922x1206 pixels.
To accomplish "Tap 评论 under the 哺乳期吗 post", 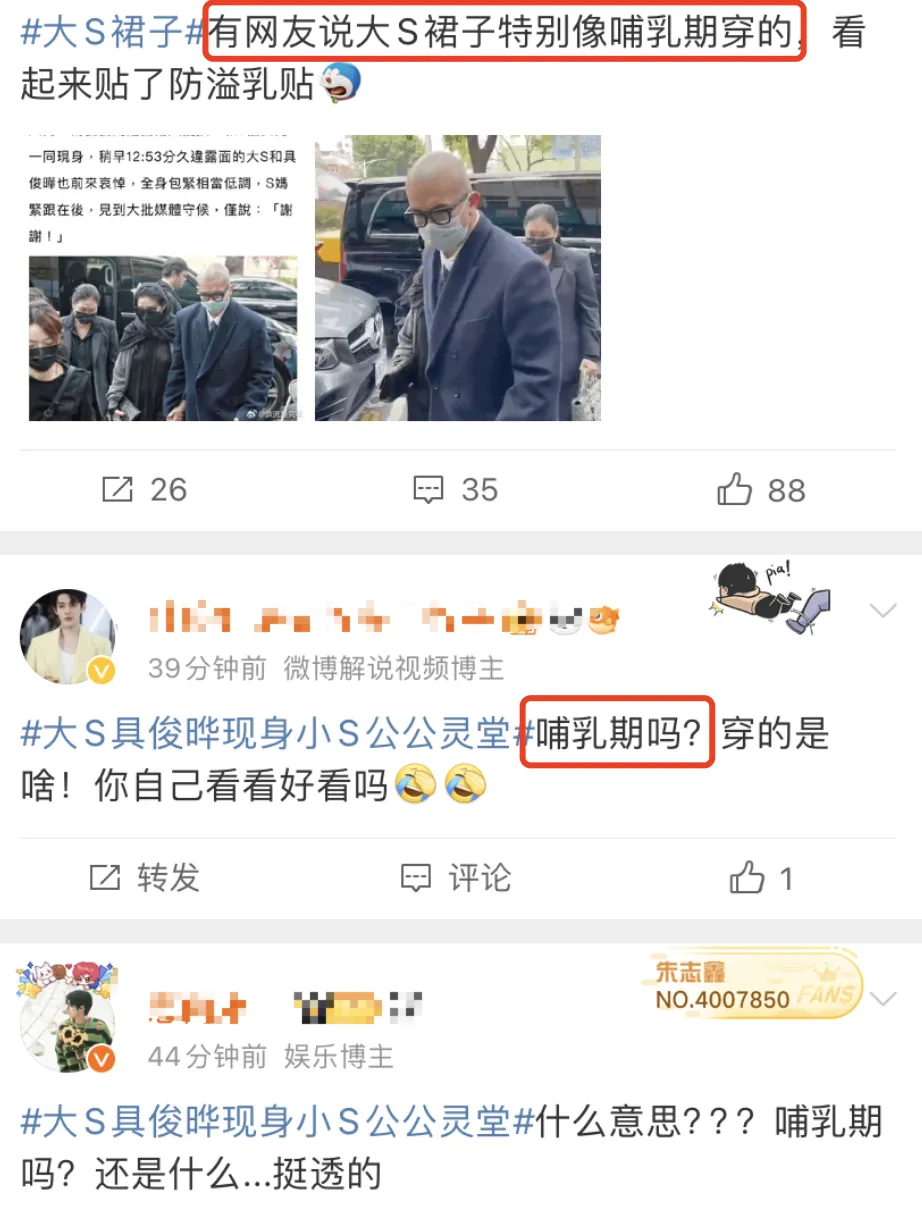I will [455, 878].
